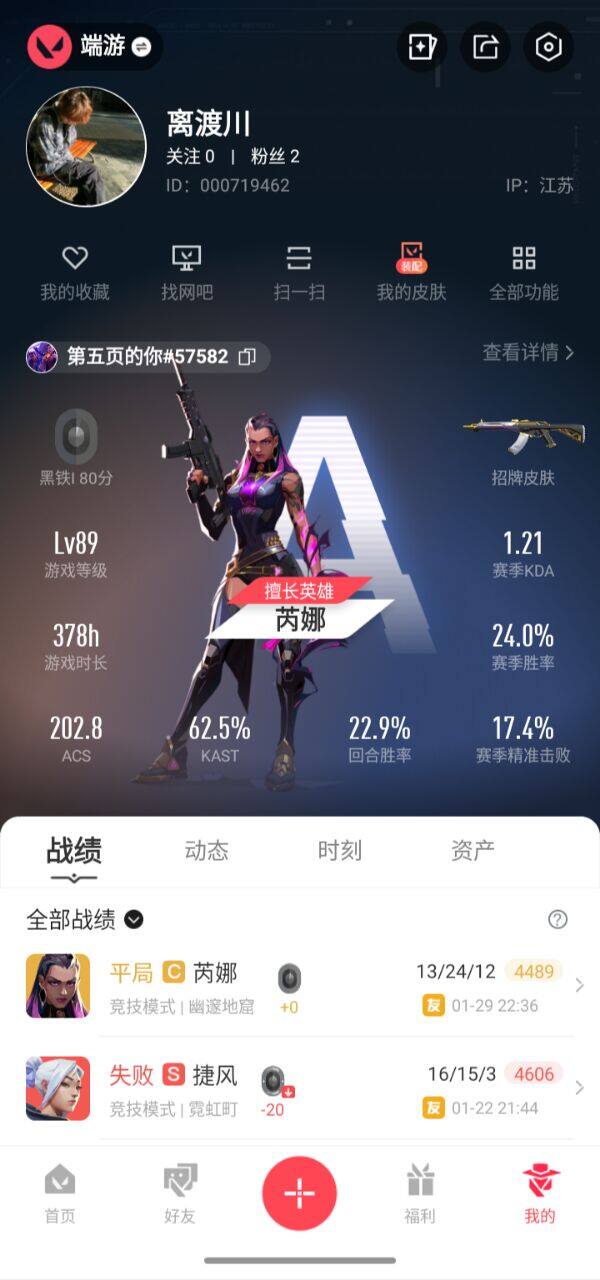
Task: Open 我的皮肤 skins
Action: (x=411, y=272)
